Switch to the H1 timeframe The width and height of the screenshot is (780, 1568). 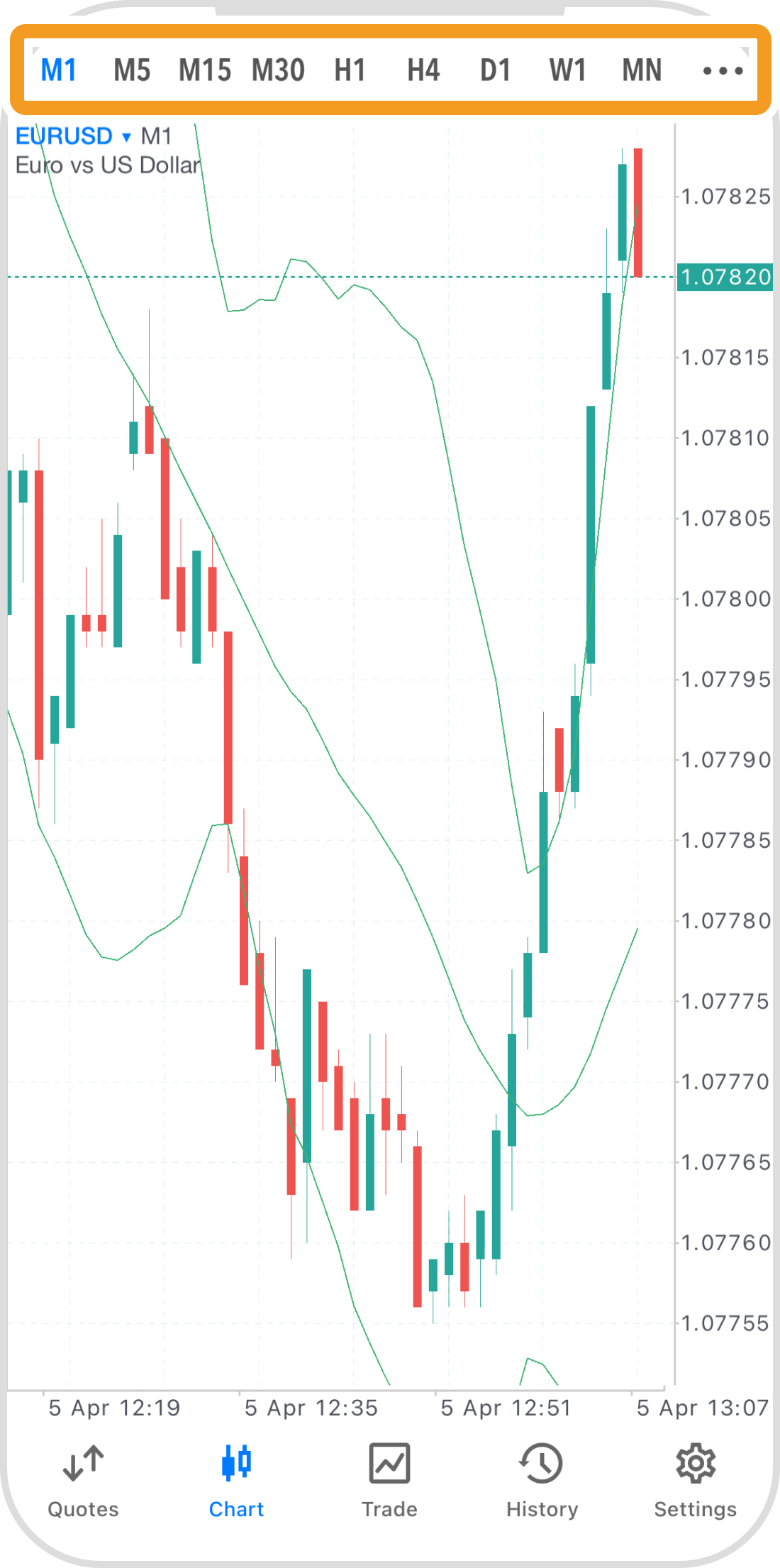(350, 70)
